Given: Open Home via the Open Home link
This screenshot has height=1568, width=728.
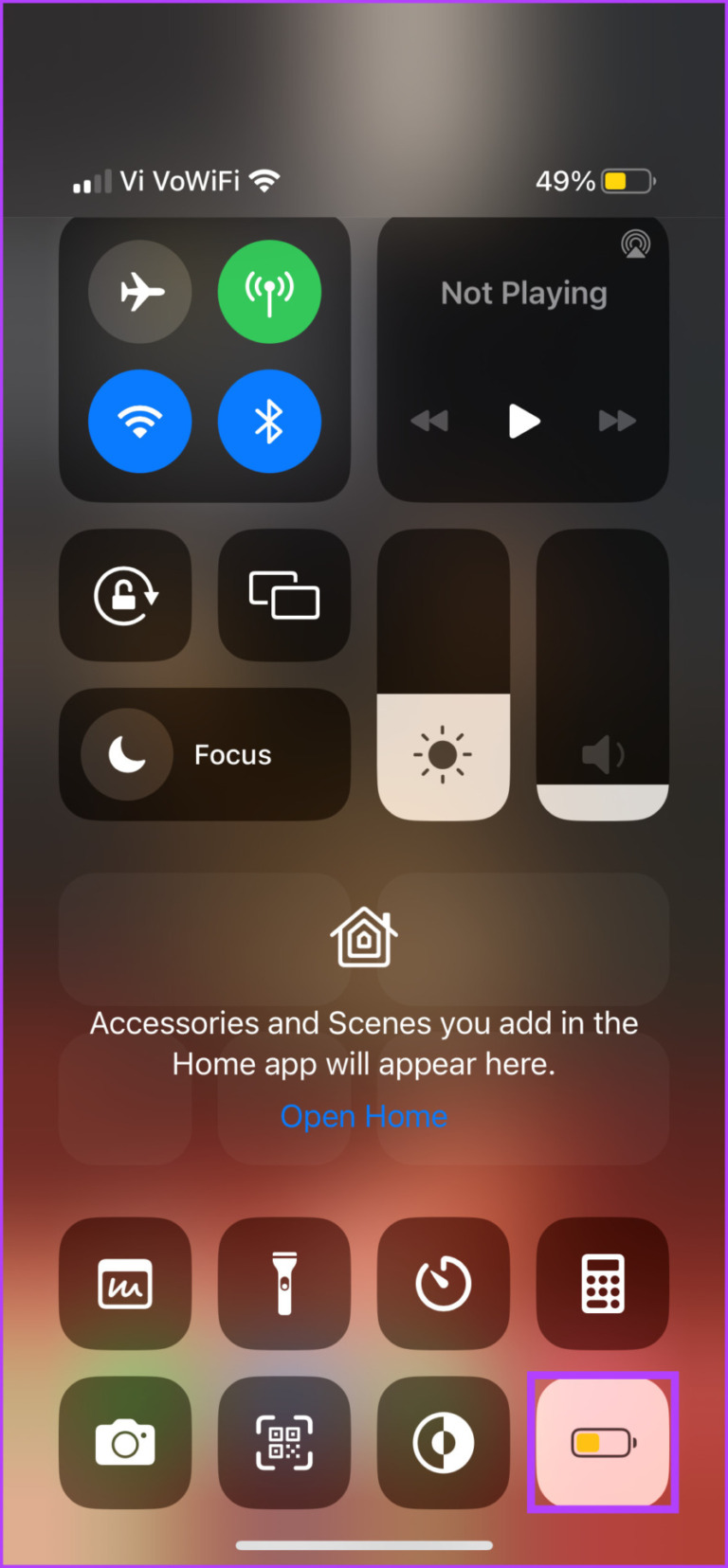Looking at the screenshot, I should point(364,1116).
